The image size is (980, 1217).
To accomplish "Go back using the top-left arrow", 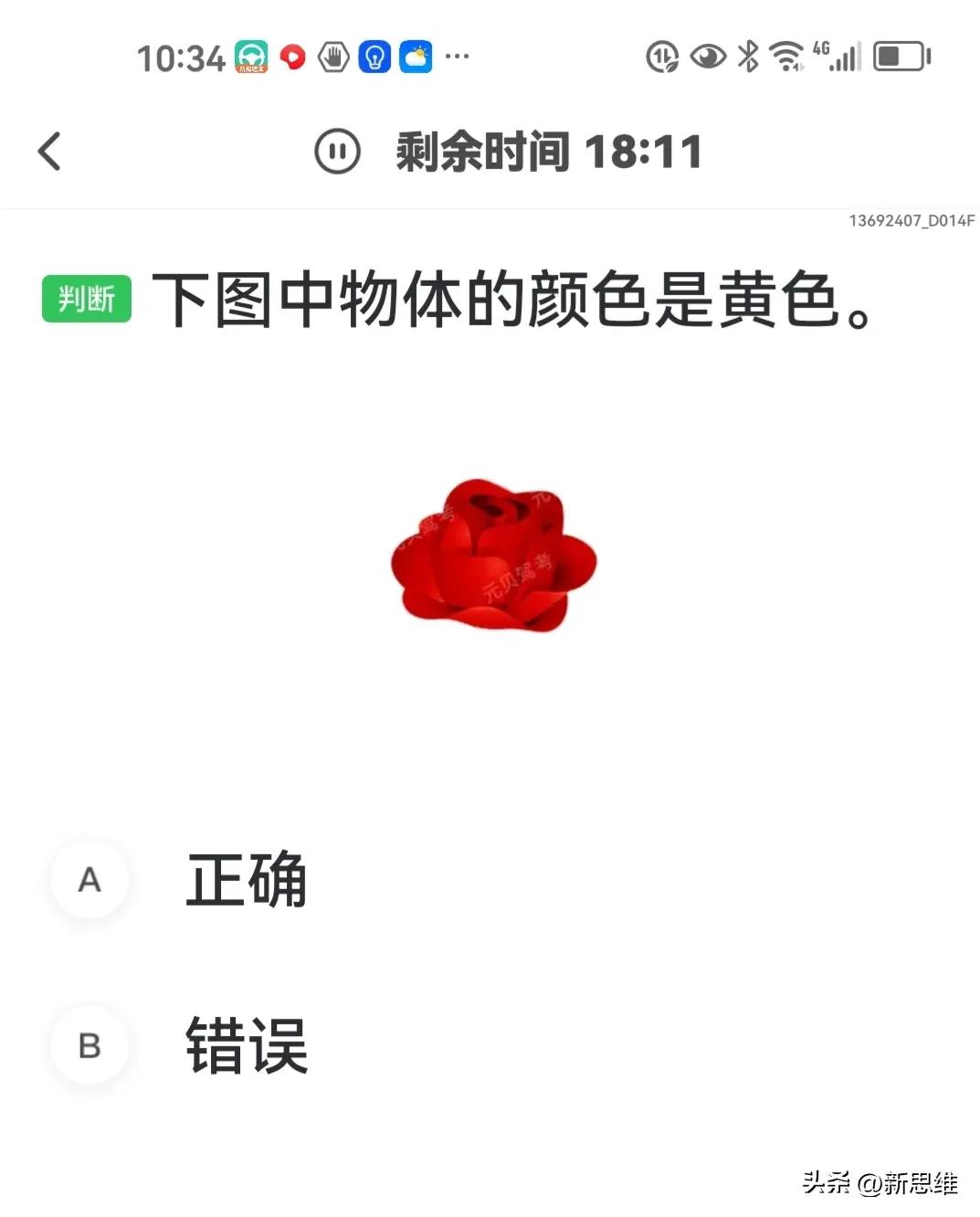I will (x=49, y=151).
